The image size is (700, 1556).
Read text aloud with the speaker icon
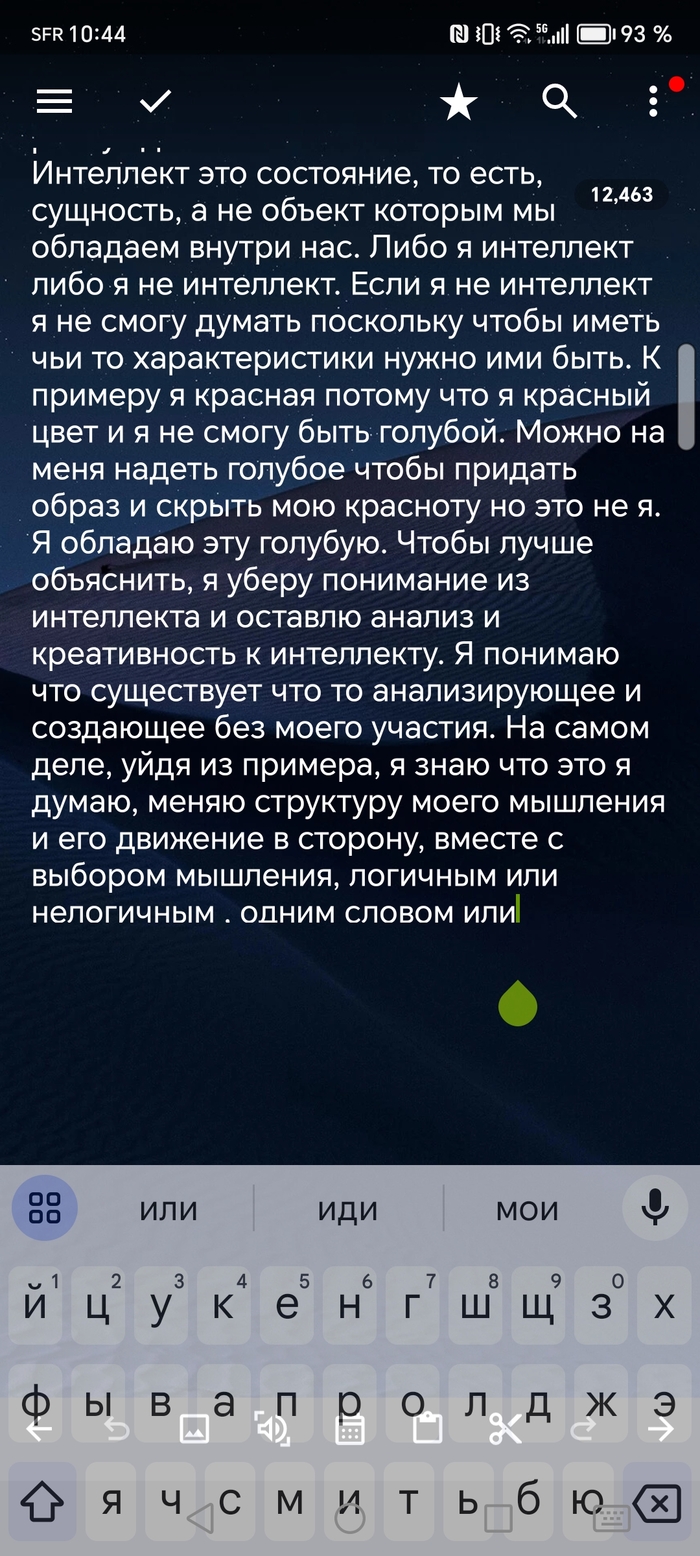[x=272, y=1430]
